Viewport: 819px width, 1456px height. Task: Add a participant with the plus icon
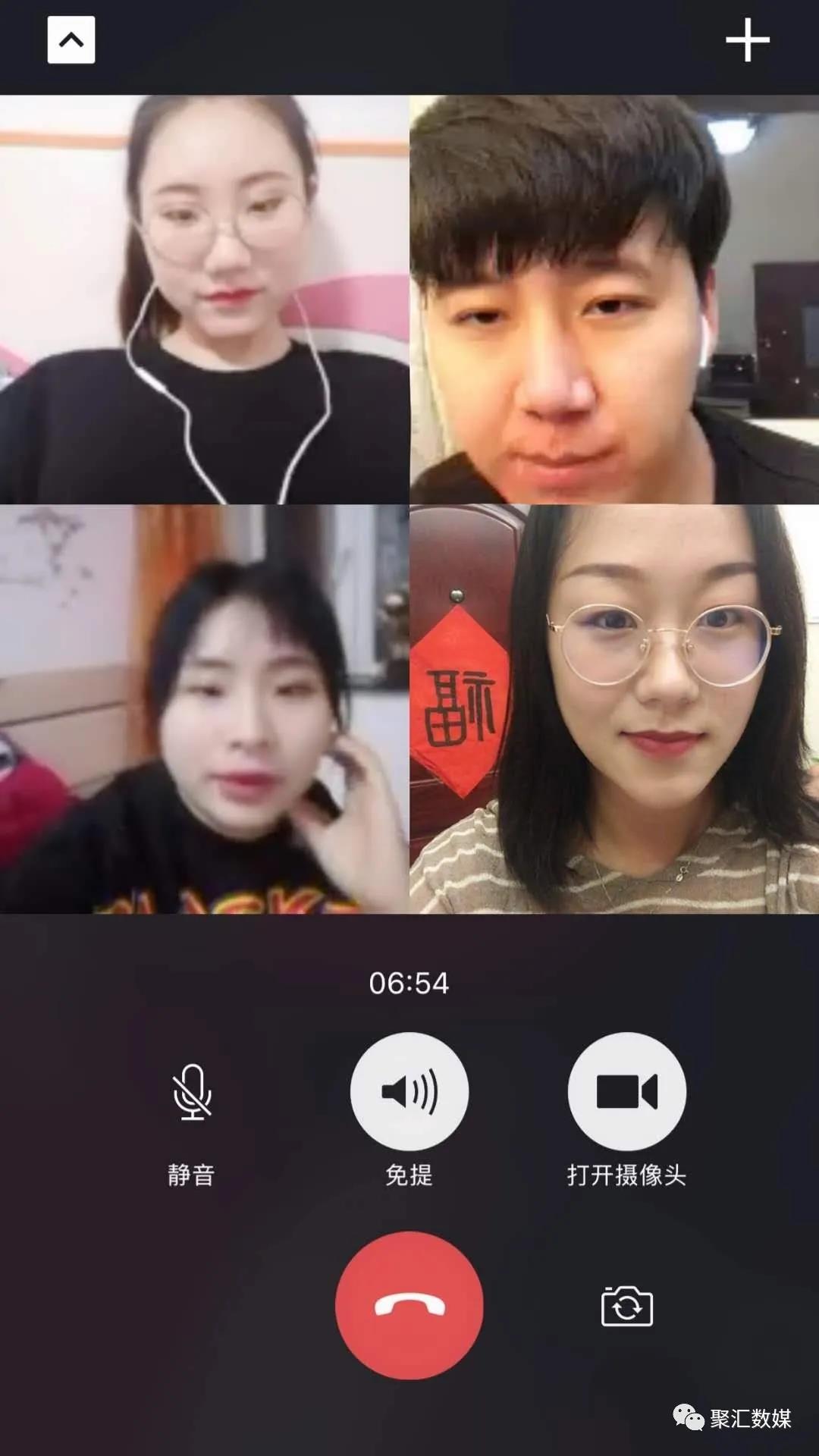(747, 40)
